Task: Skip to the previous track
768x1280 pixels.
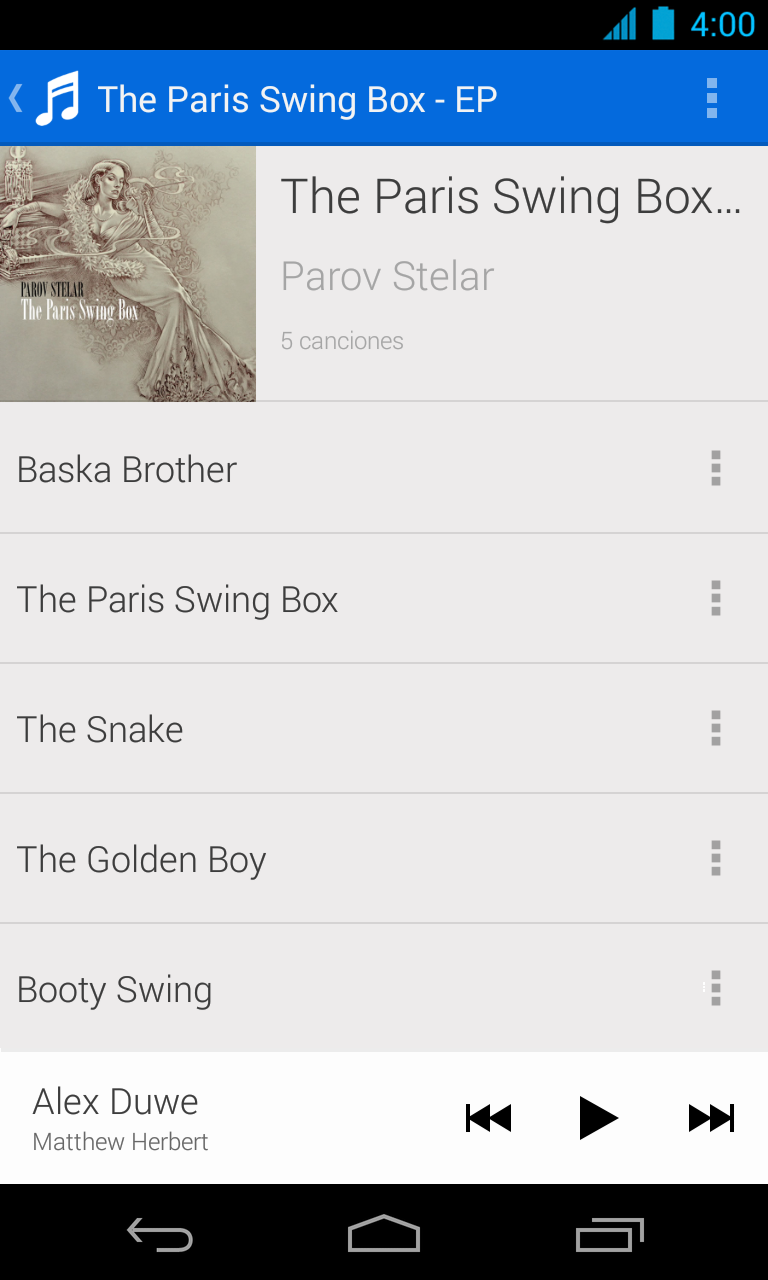Action: [488, 1117]
